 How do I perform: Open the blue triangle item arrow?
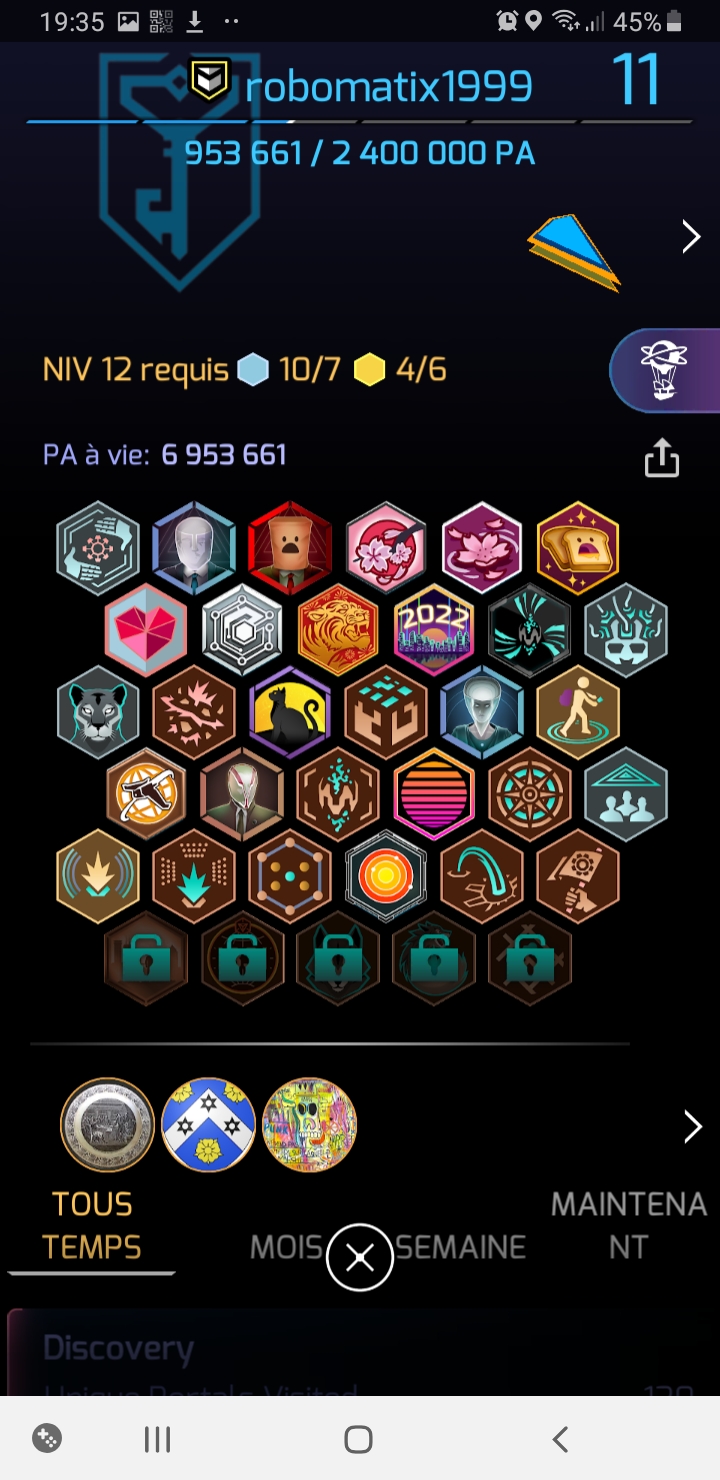[x=691, y=237]
